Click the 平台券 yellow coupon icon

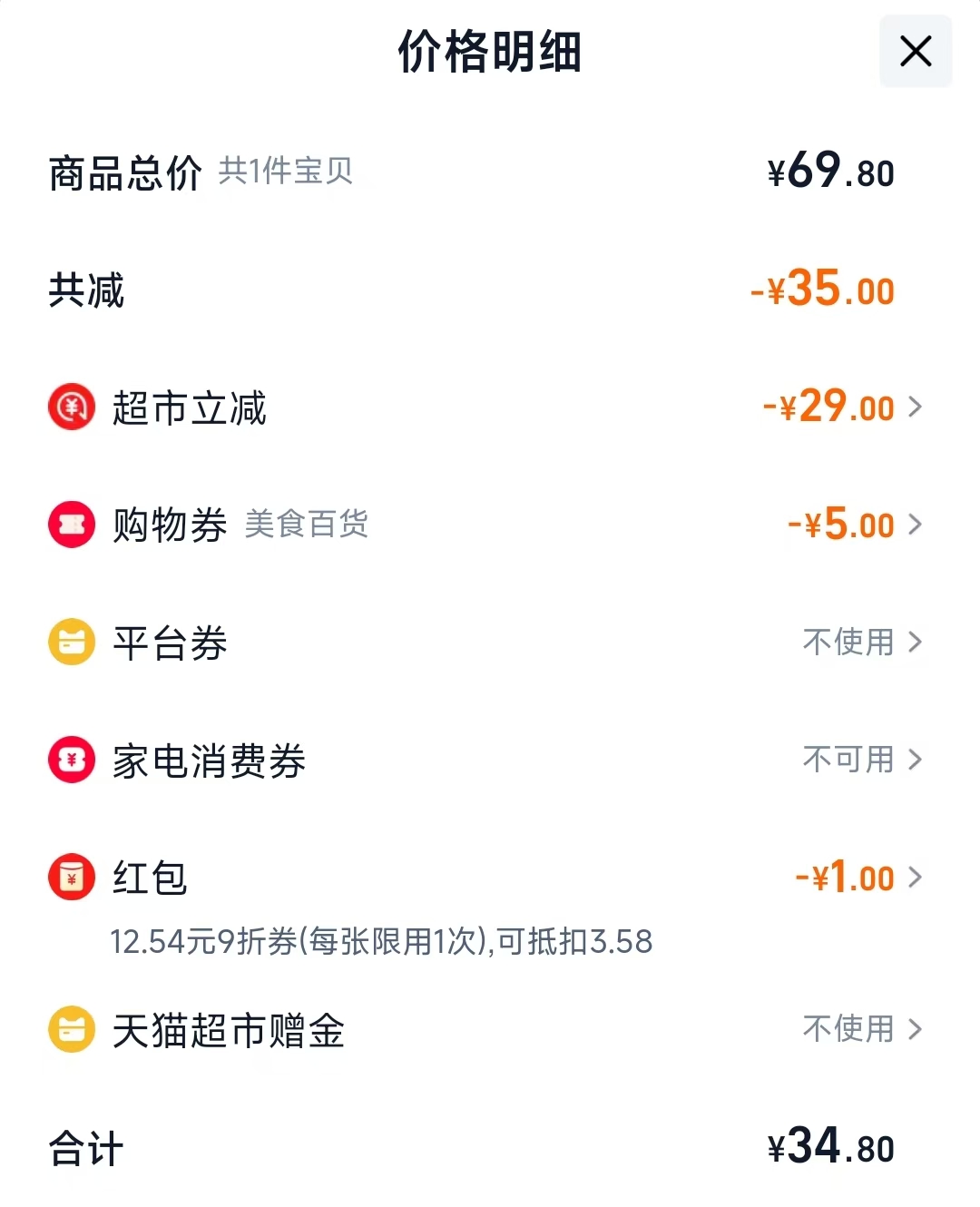point(71,642)
